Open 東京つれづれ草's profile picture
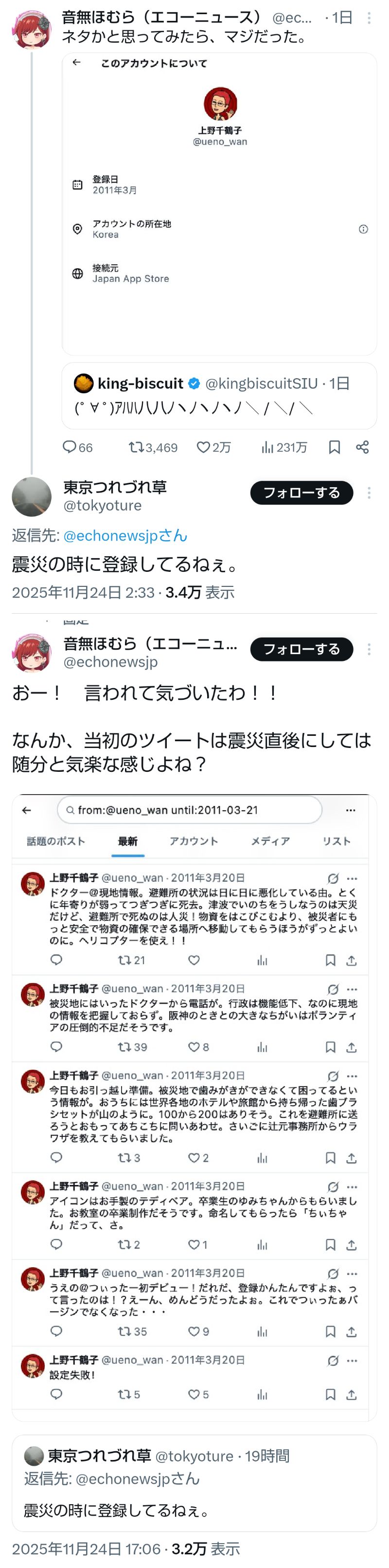389x1568 pixels. [x=32, y=497]
